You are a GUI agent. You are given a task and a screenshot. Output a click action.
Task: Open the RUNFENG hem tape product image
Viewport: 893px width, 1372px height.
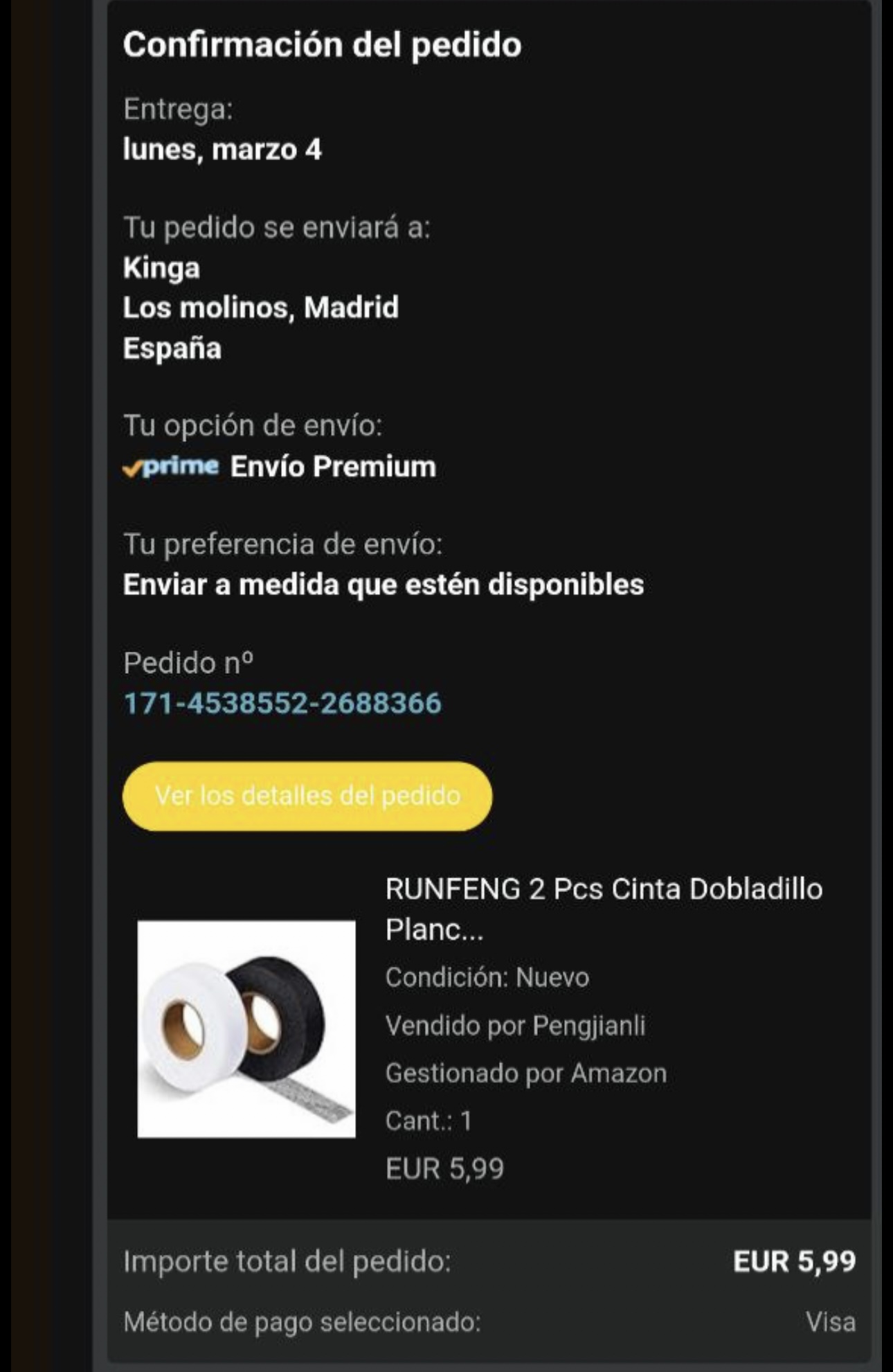(246, 1028)
